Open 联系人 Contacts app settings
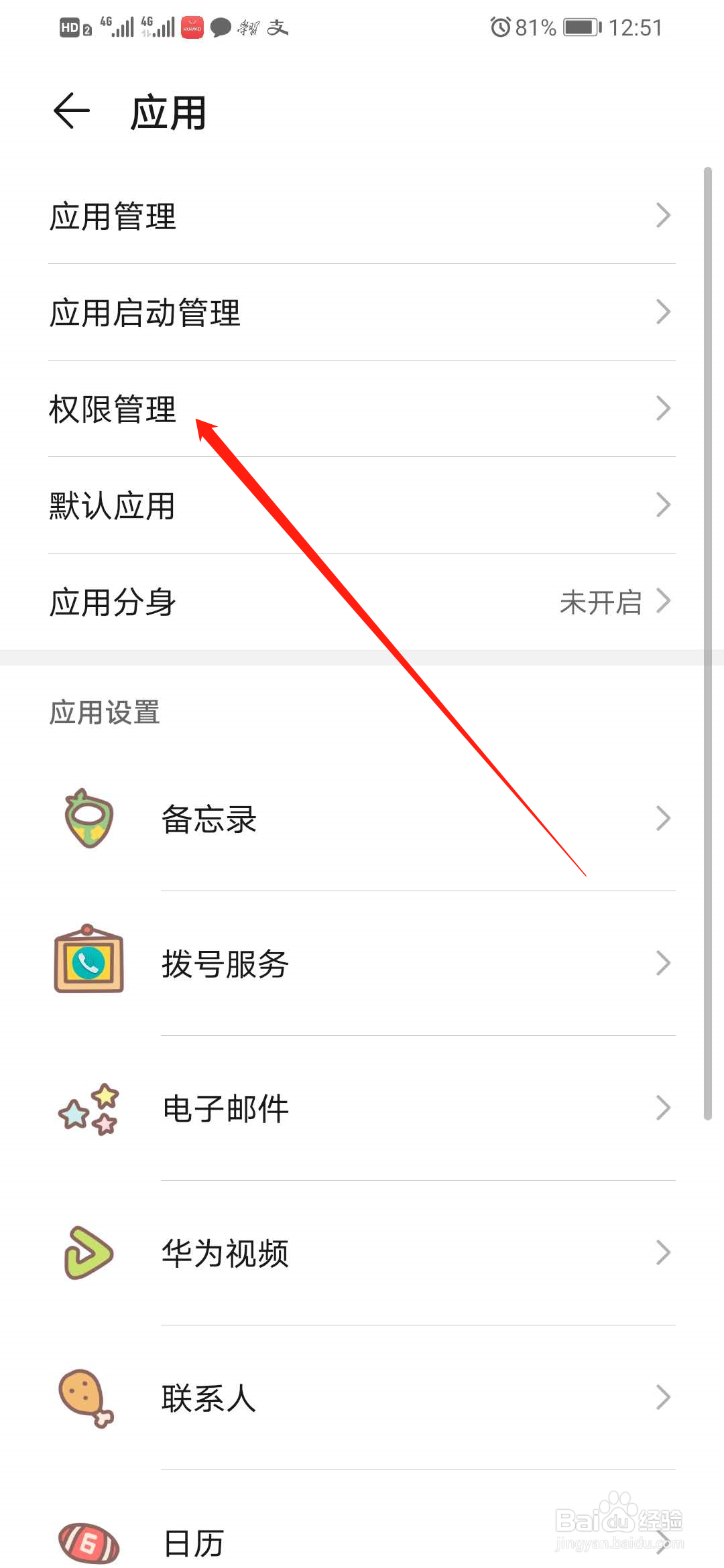The height and width of the screenshot is (1568, 724). pos(208,1397)
